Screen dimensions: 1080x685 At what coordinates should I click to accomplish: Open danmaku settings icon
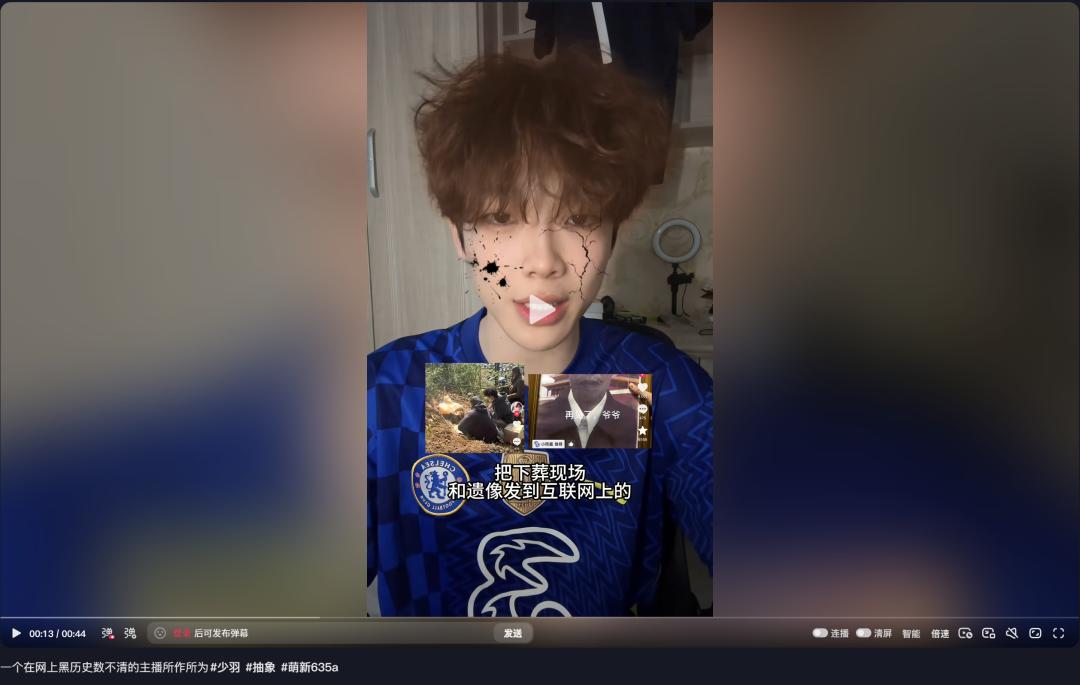click(x=130, y=633)
